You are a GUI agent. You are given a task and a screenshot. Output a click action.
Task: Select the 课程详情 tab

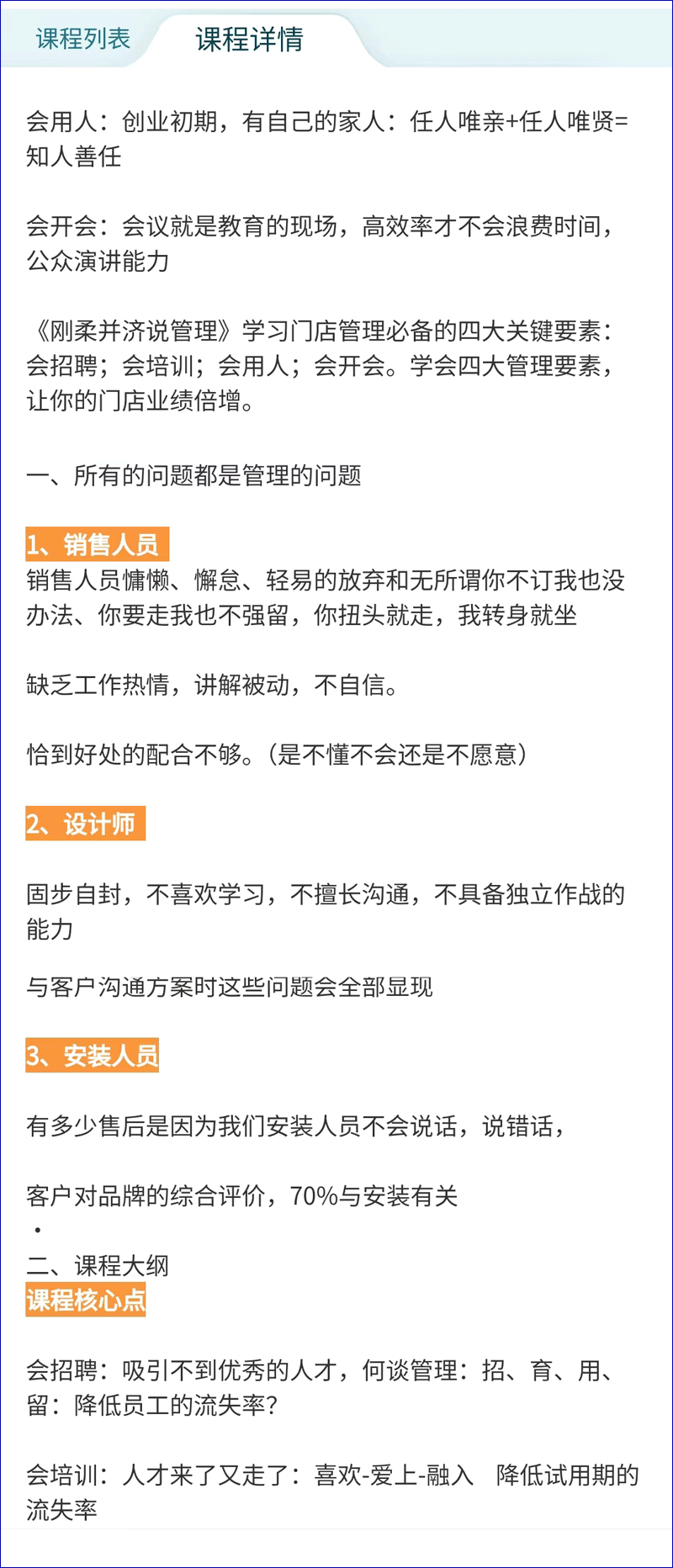pos(249,39)
